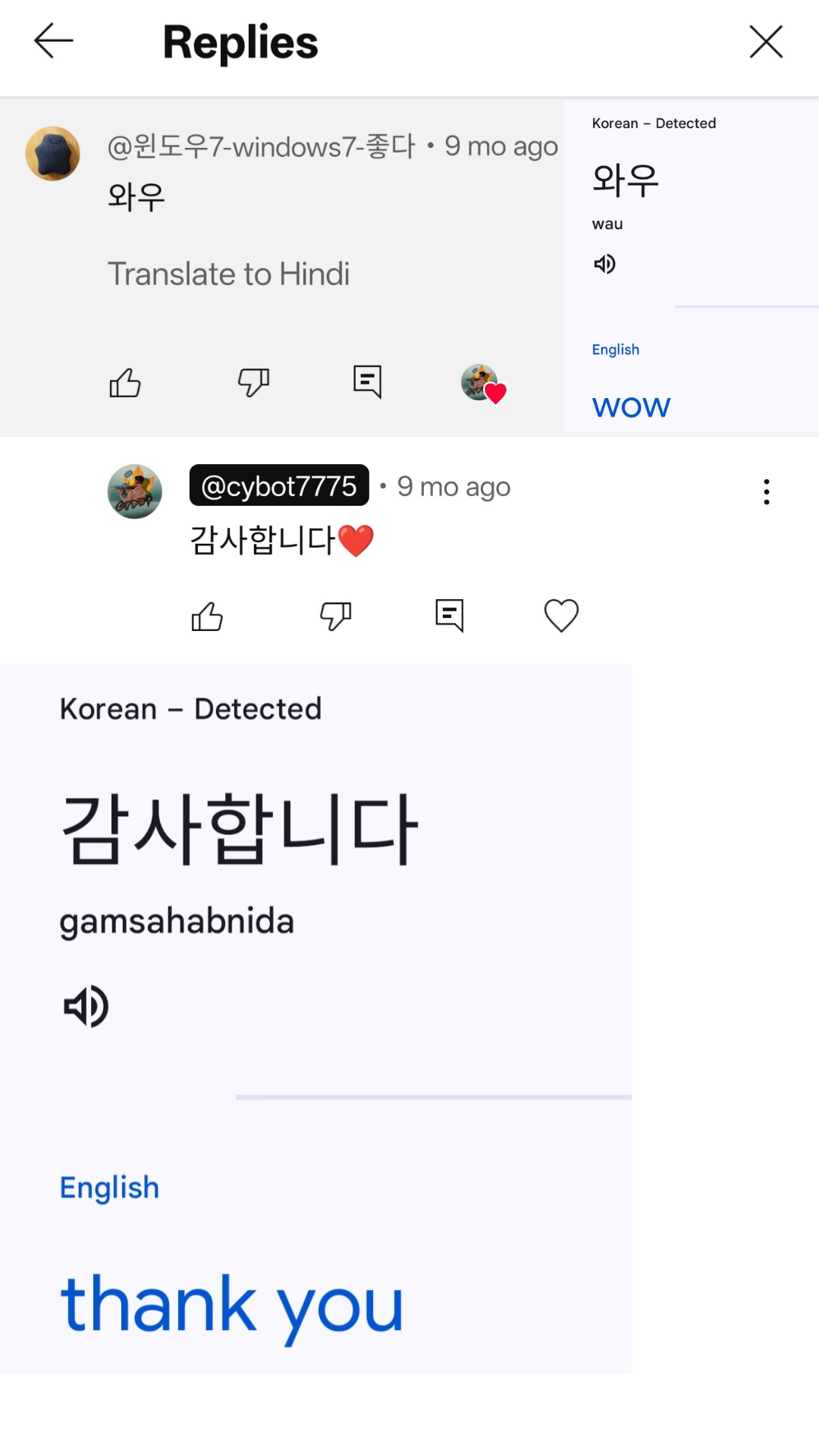View @cybot7775's profile avatar
Viewport: 819px width, 1456px height.
click(x=135, y=491)
